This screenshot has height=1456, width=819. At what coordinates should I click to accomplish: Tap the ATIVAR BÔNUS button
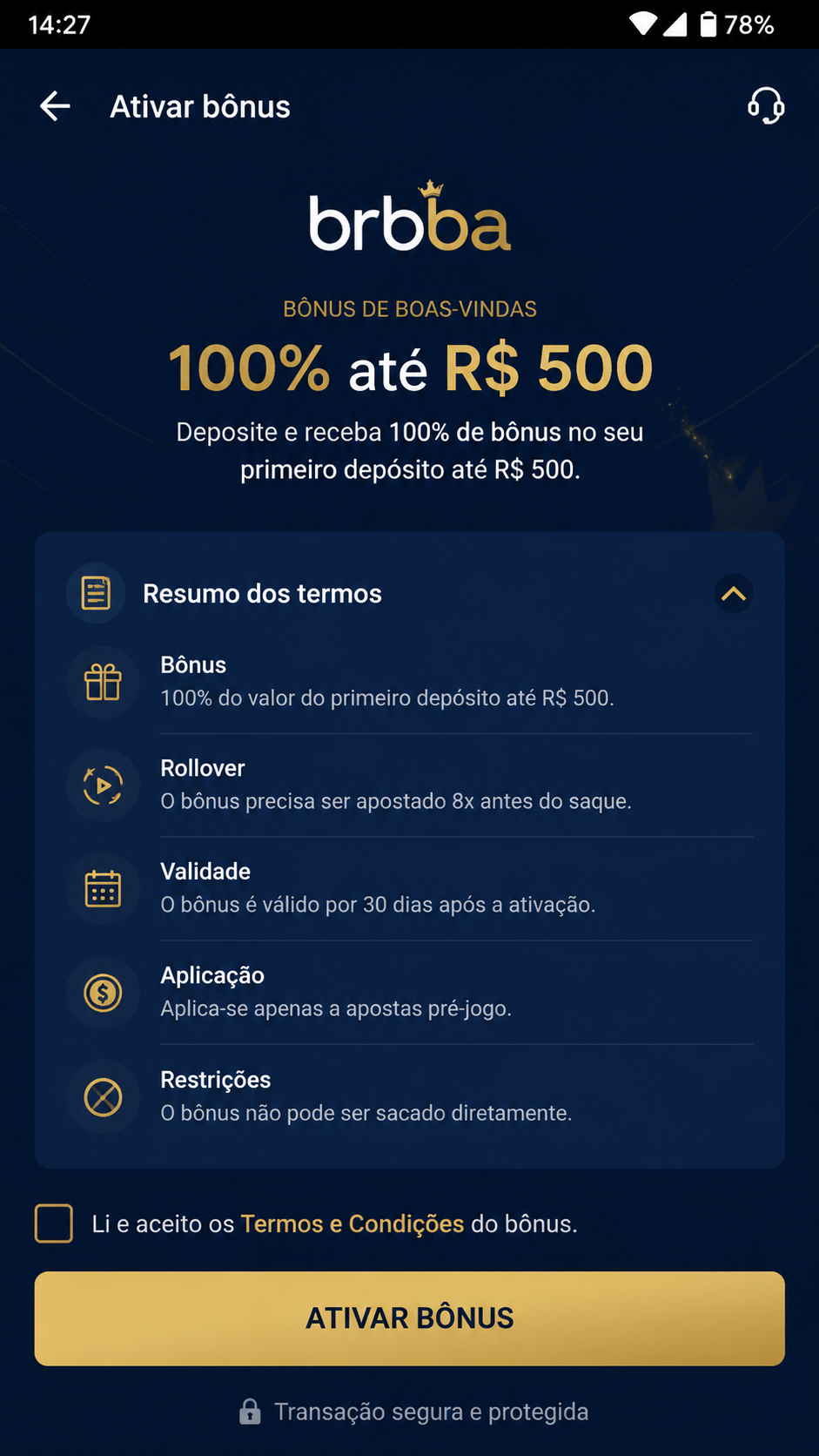[x=410, y=1318]
